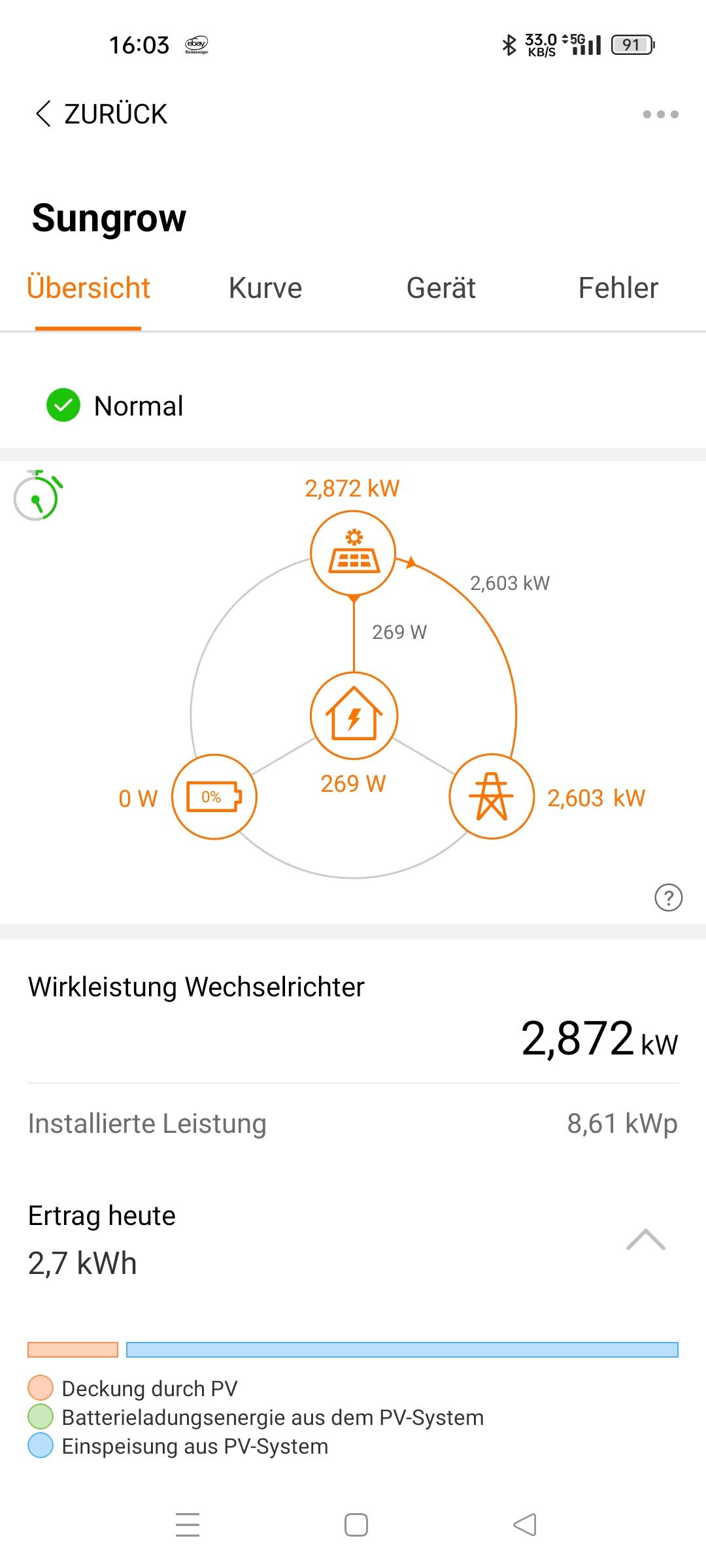Screen dimensions: 706x1568
Task: Tap the battery 0% icon
Action: coord(214,797)
